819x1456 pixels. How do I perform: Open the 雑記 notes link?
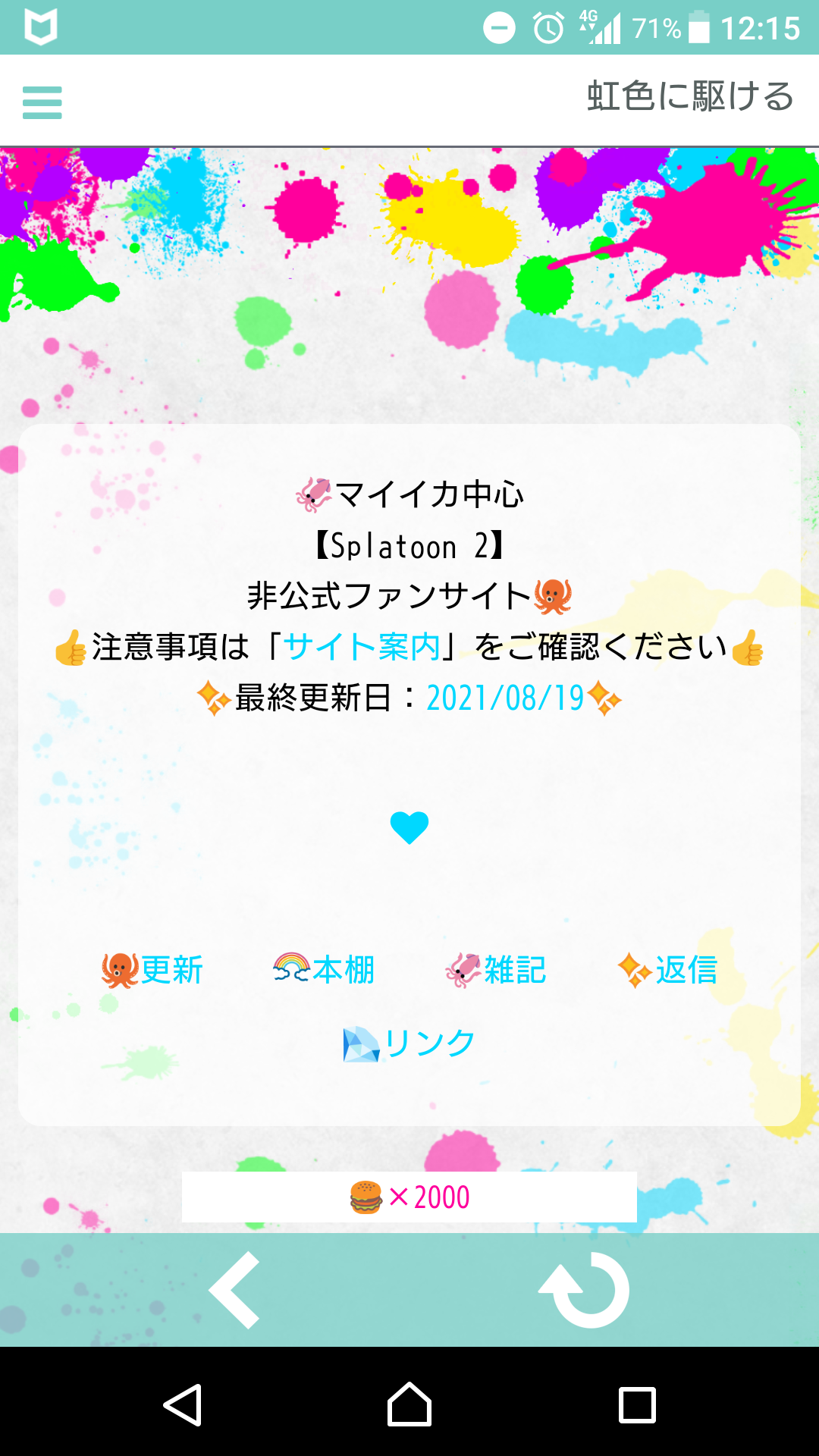(x=496, y=970)
